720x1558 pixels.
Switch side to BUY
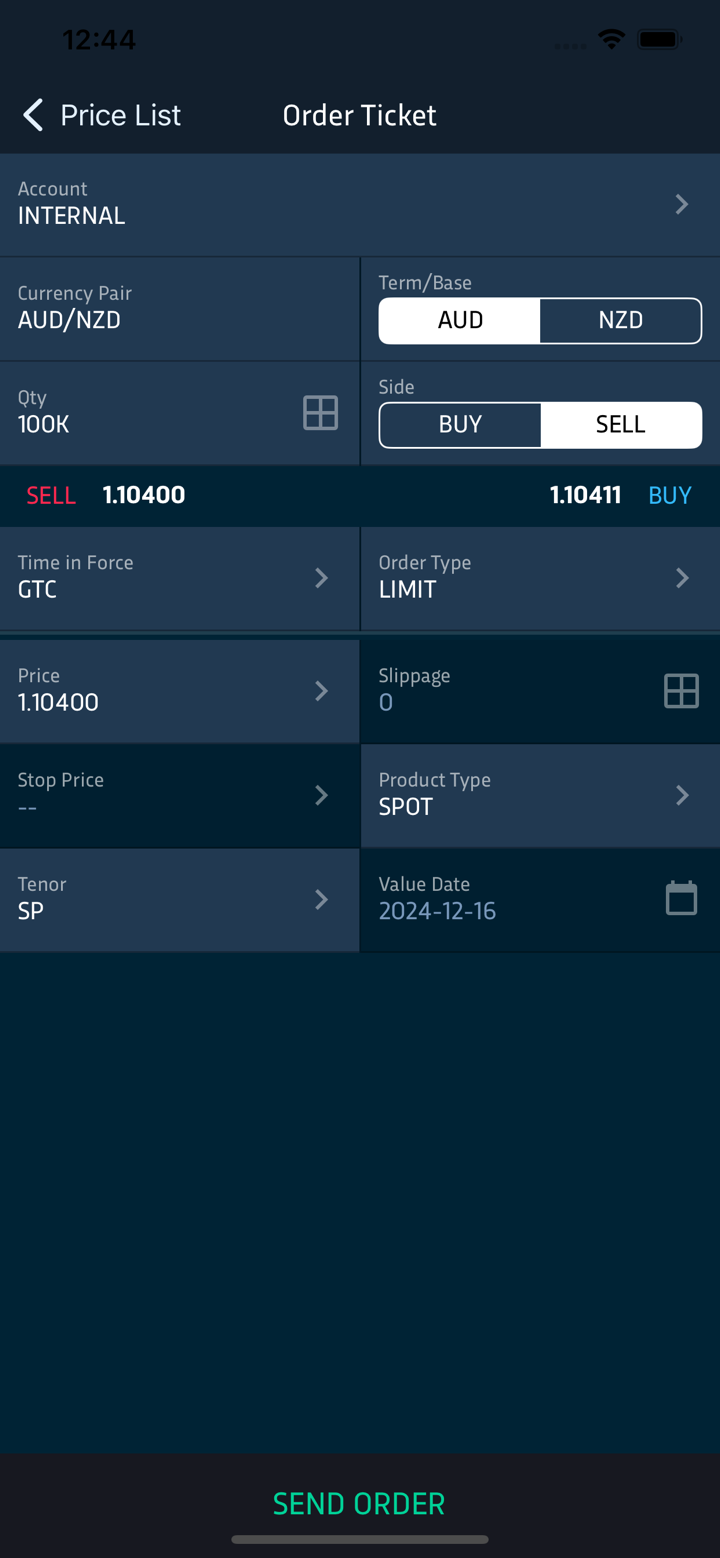[x=460, y=424]
